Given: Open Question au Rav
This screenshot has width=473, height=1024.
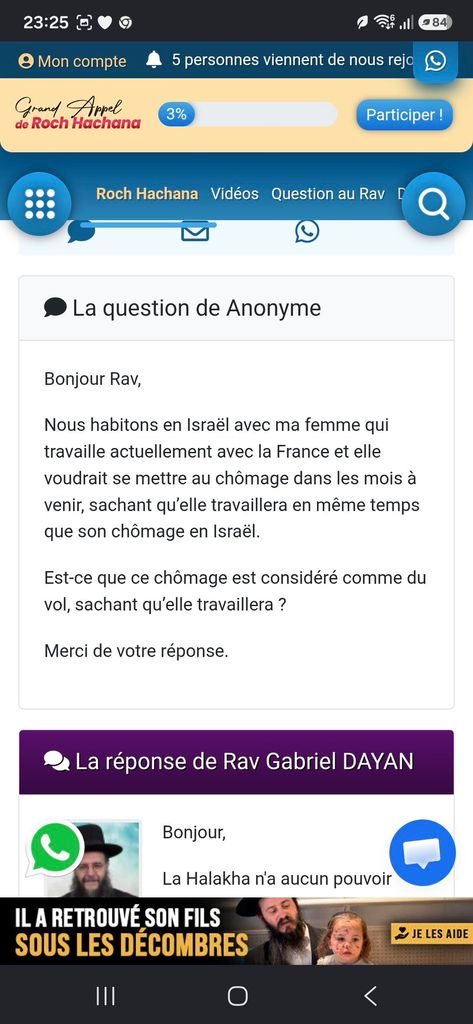Looking at the screenshot, I should point(328,194).
